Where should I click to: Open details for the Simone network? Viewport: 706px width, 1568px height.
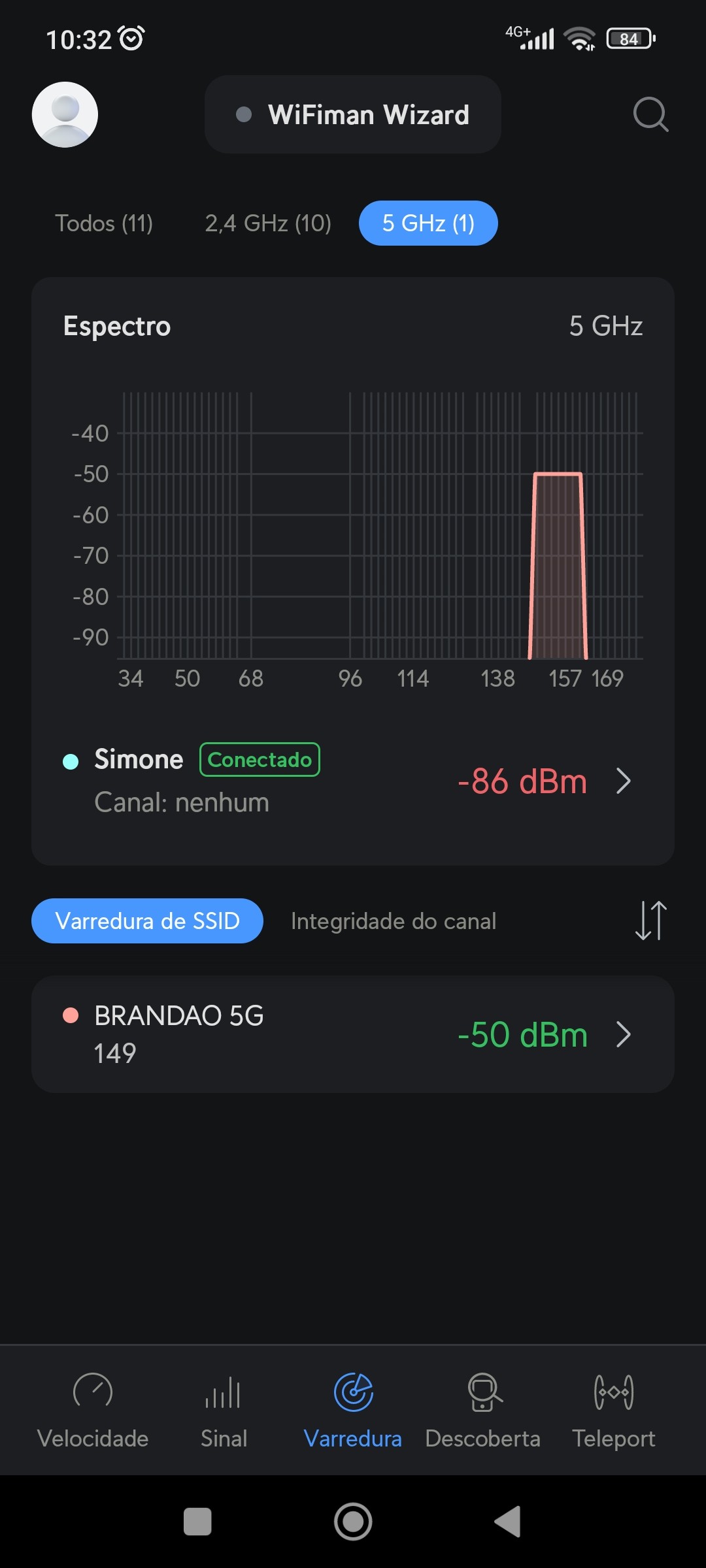353,781
